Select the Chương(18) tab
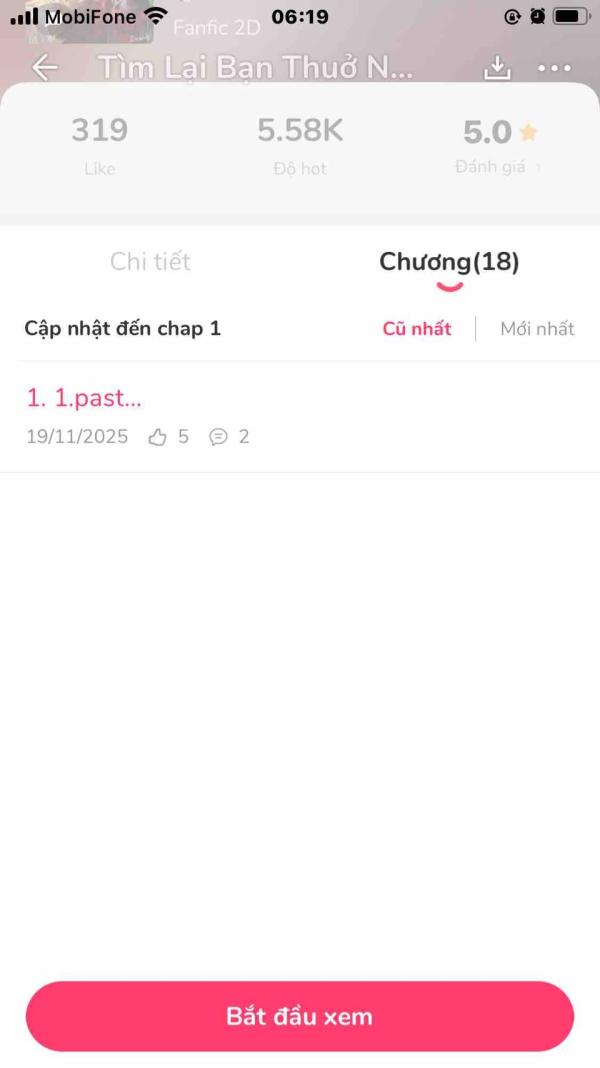The height and width of the screenshot is (1068, 600). (x=449, y=262)
